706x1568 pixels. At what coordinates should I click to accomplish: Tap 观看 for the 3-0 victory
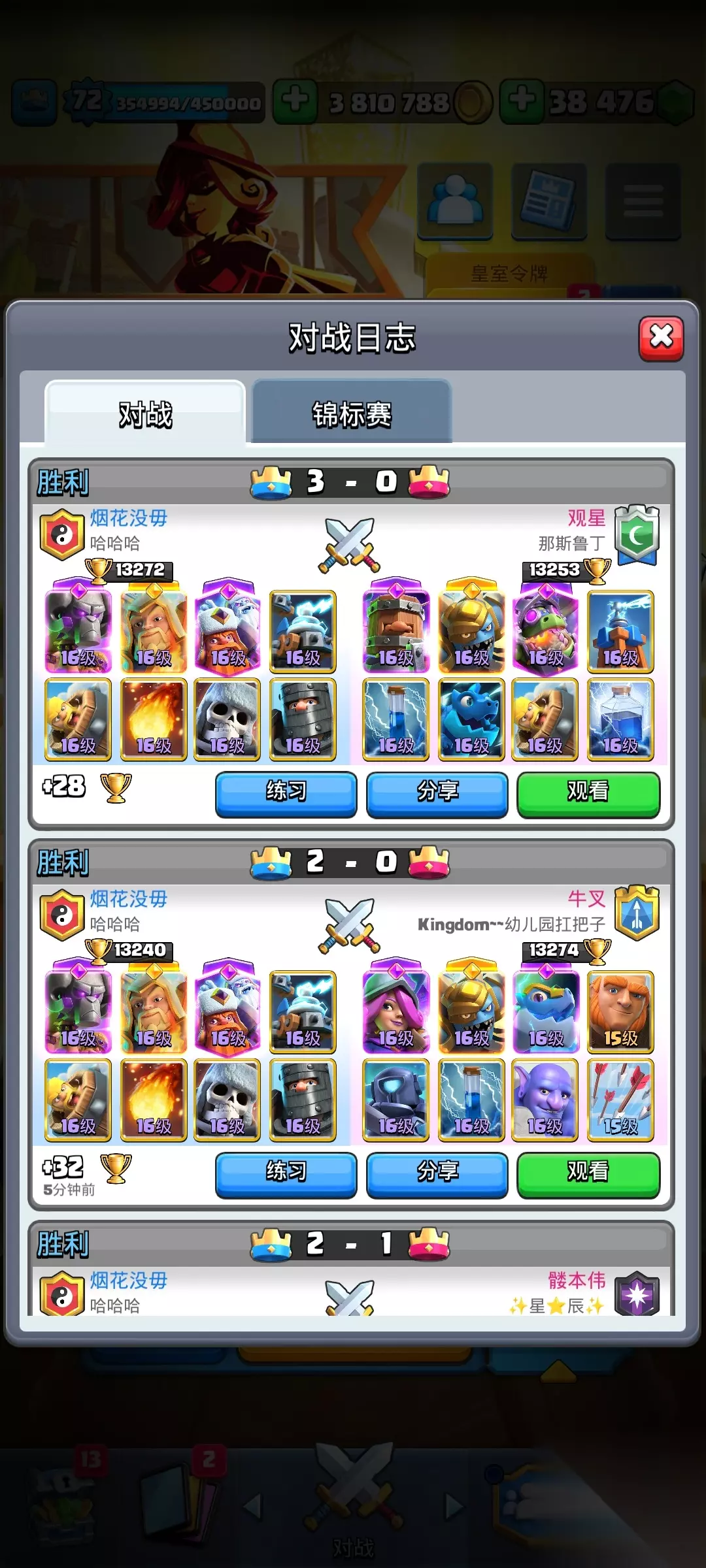pos(588,793)
